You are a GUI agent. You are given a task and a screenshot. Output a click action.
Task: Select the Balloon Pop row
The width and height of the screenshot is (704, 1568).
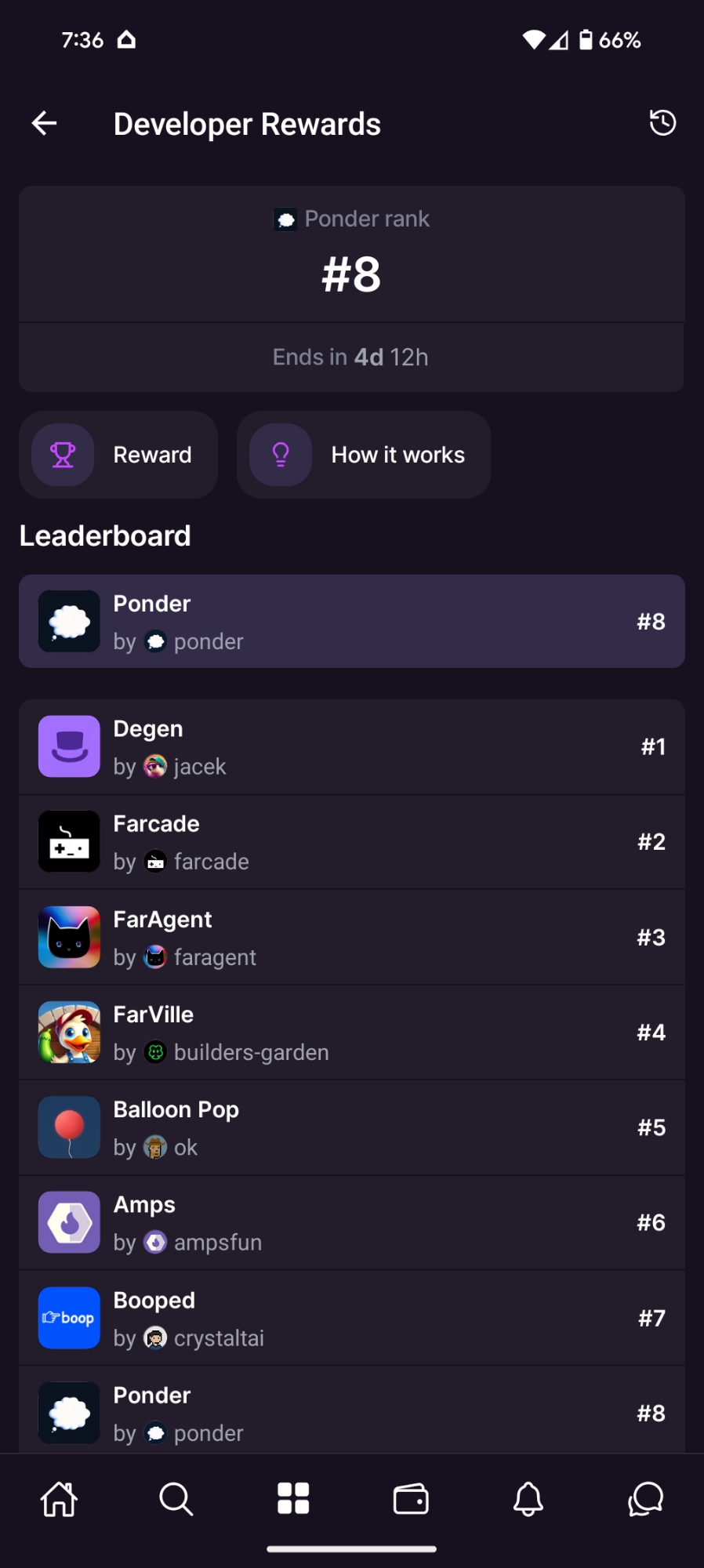coord(351,1128)
